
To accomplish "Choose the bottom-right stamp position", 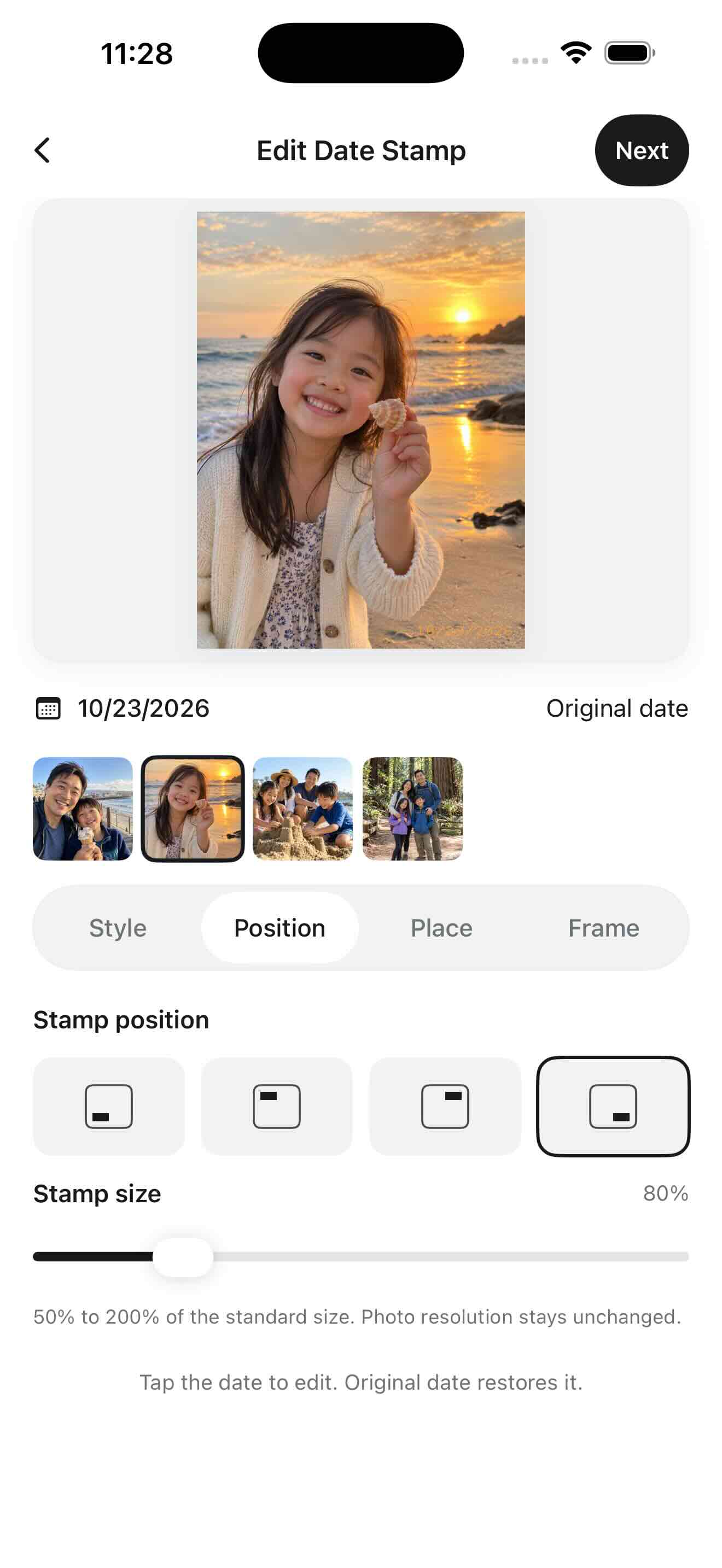I will coord(613,1106).
